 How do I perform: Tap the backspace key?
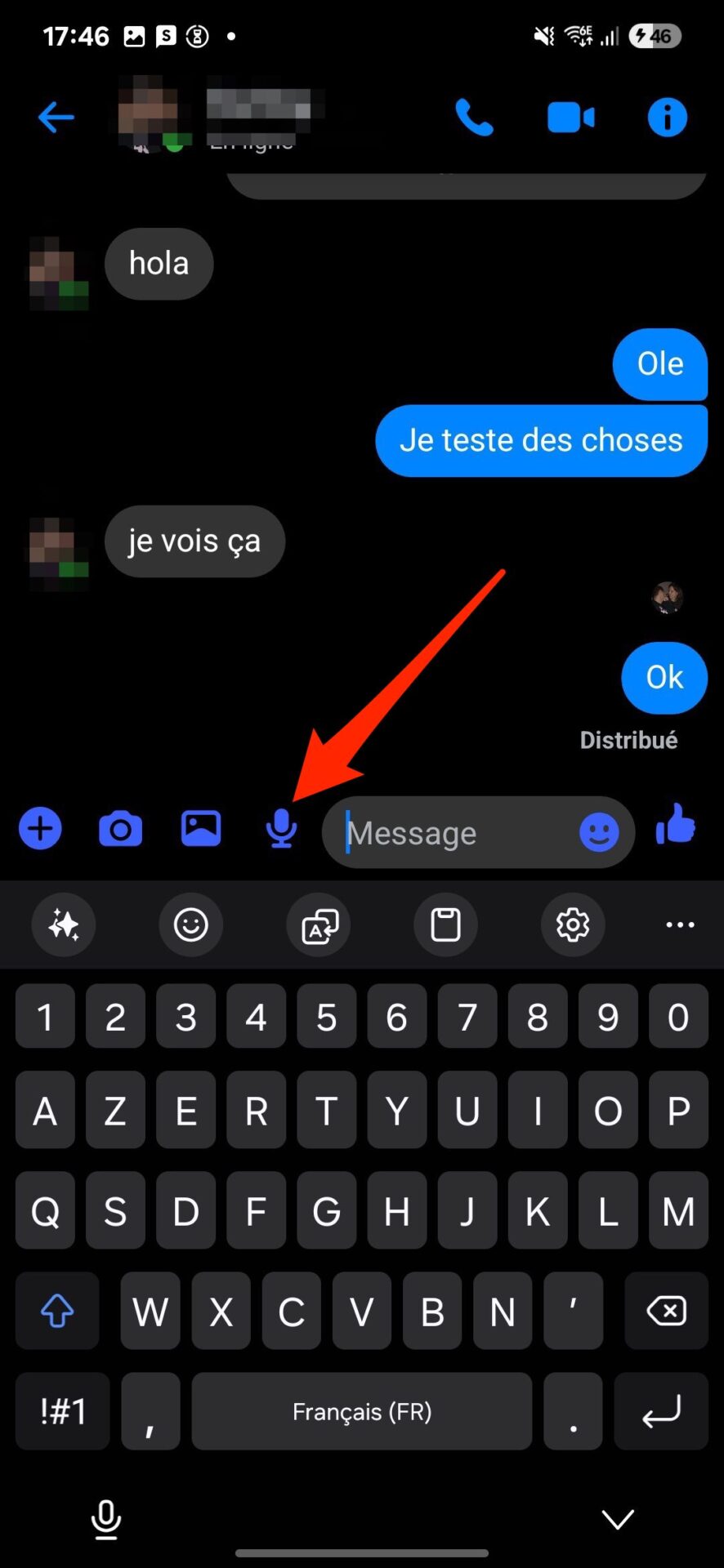[666, 1311]
